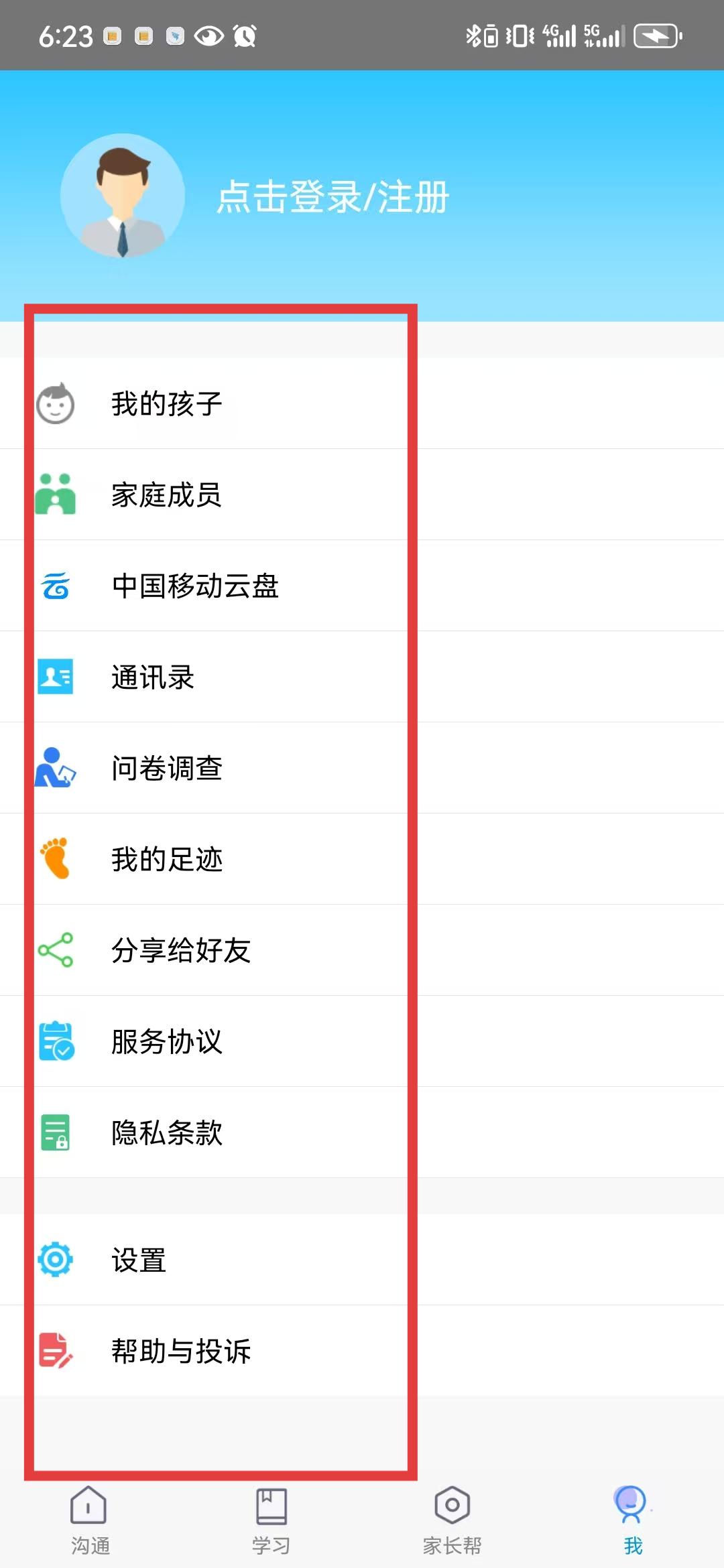
Task: Select 分享给好友 to share the app
Action: coord(362,950)
